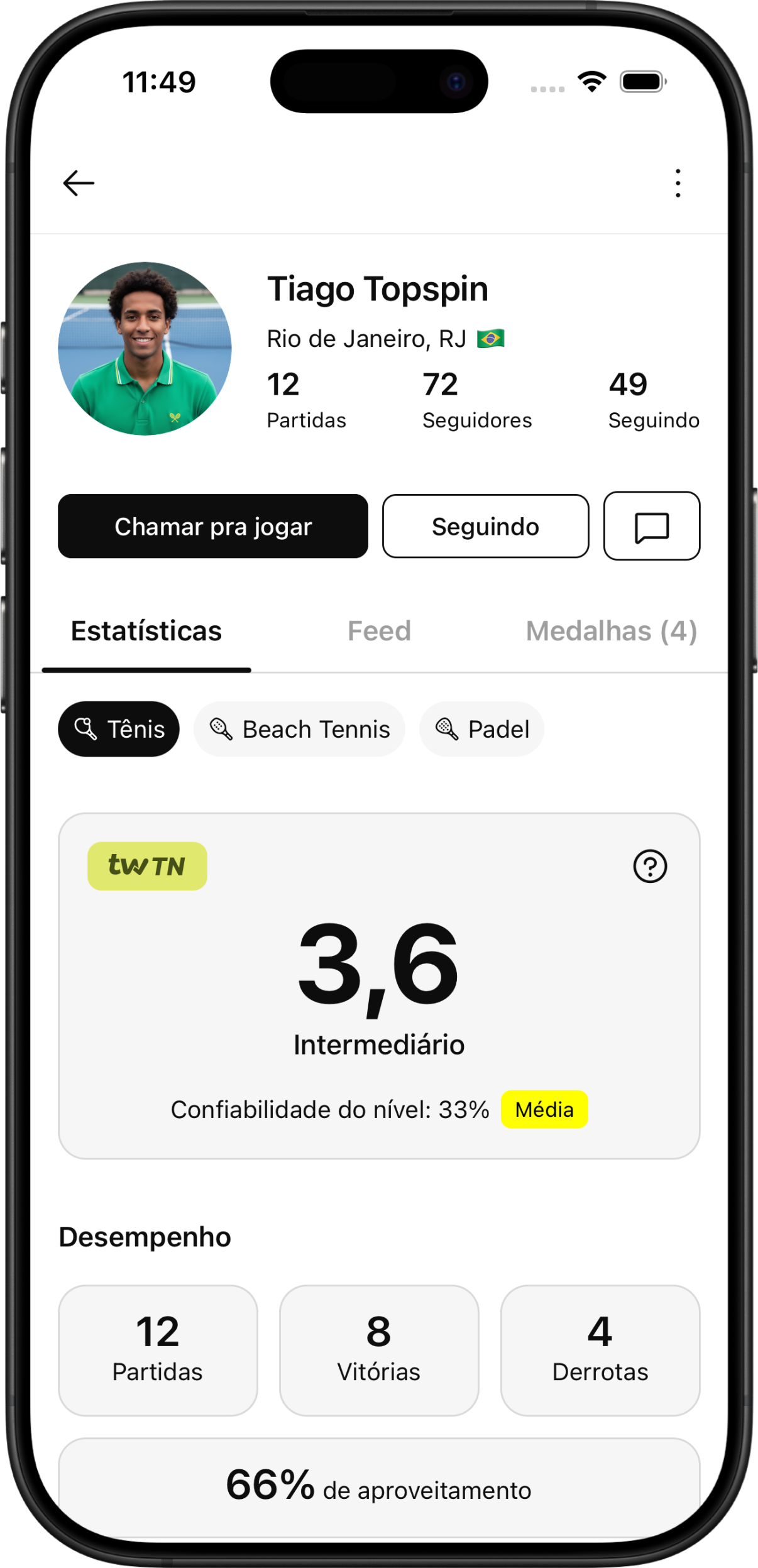The image size is (758, 1568).
Task: Open the three-dot options menu
Action: click(x=678, y=183)
